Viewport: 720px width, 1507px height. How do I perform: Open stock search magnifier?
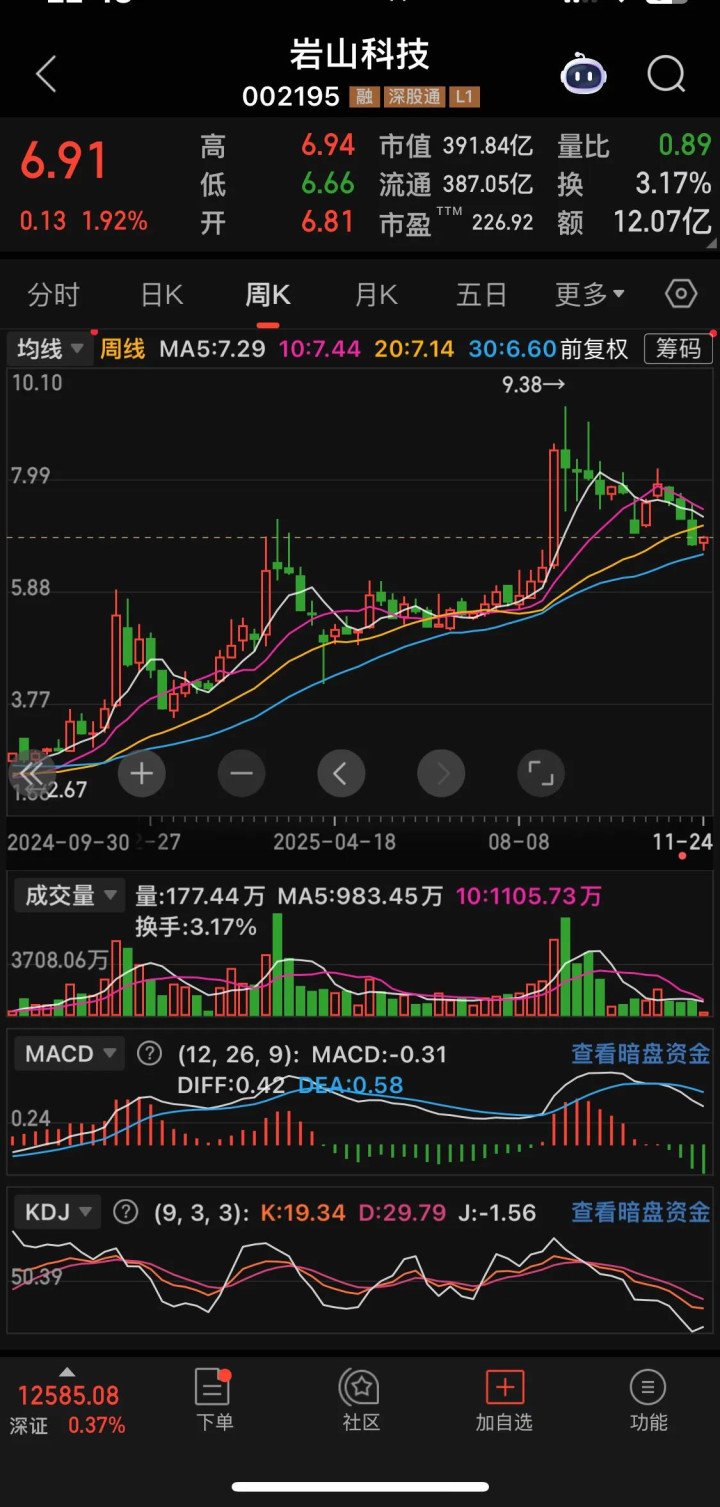(x=666, y=75)
